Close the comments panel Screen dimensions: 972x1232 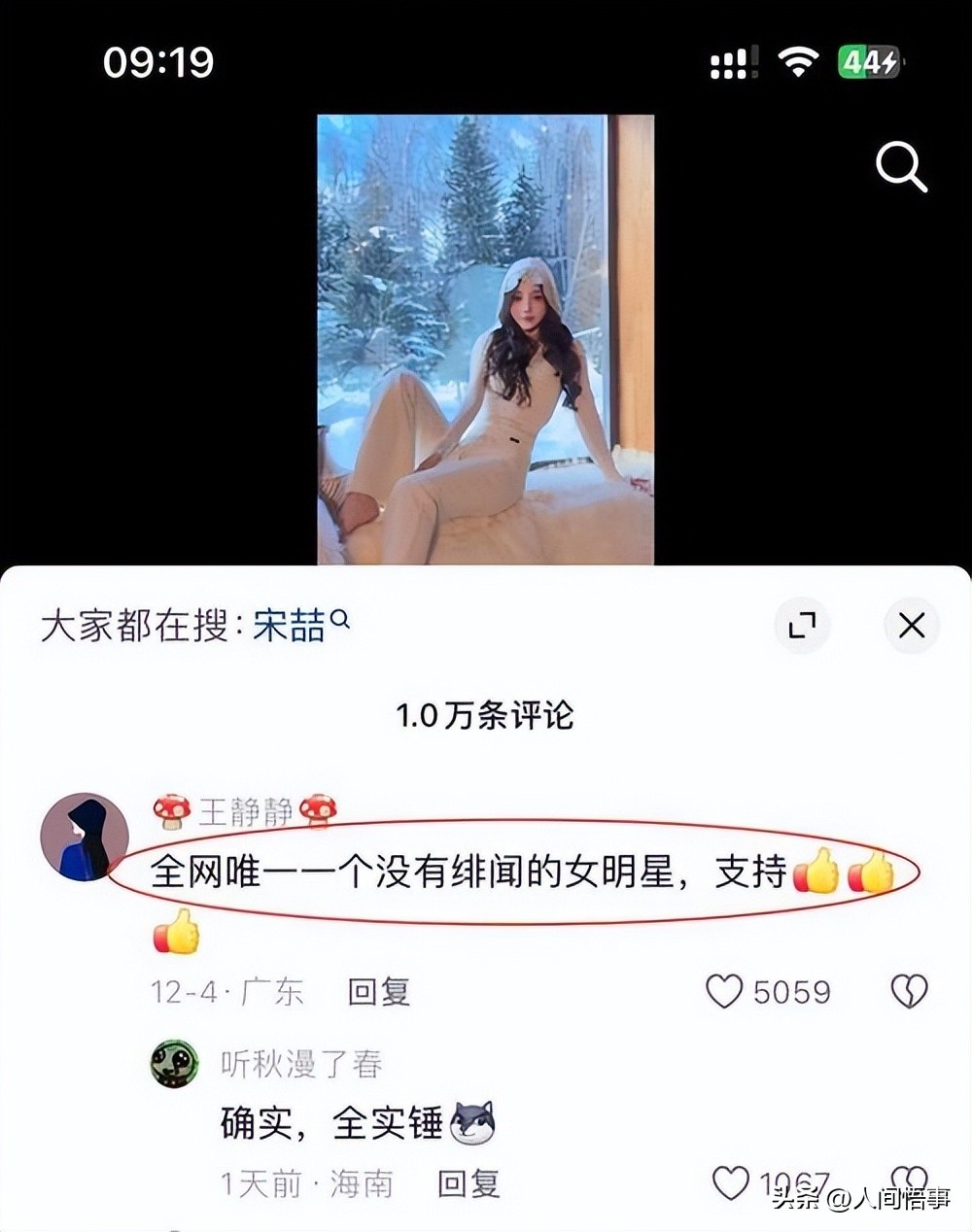pos(911,625)
